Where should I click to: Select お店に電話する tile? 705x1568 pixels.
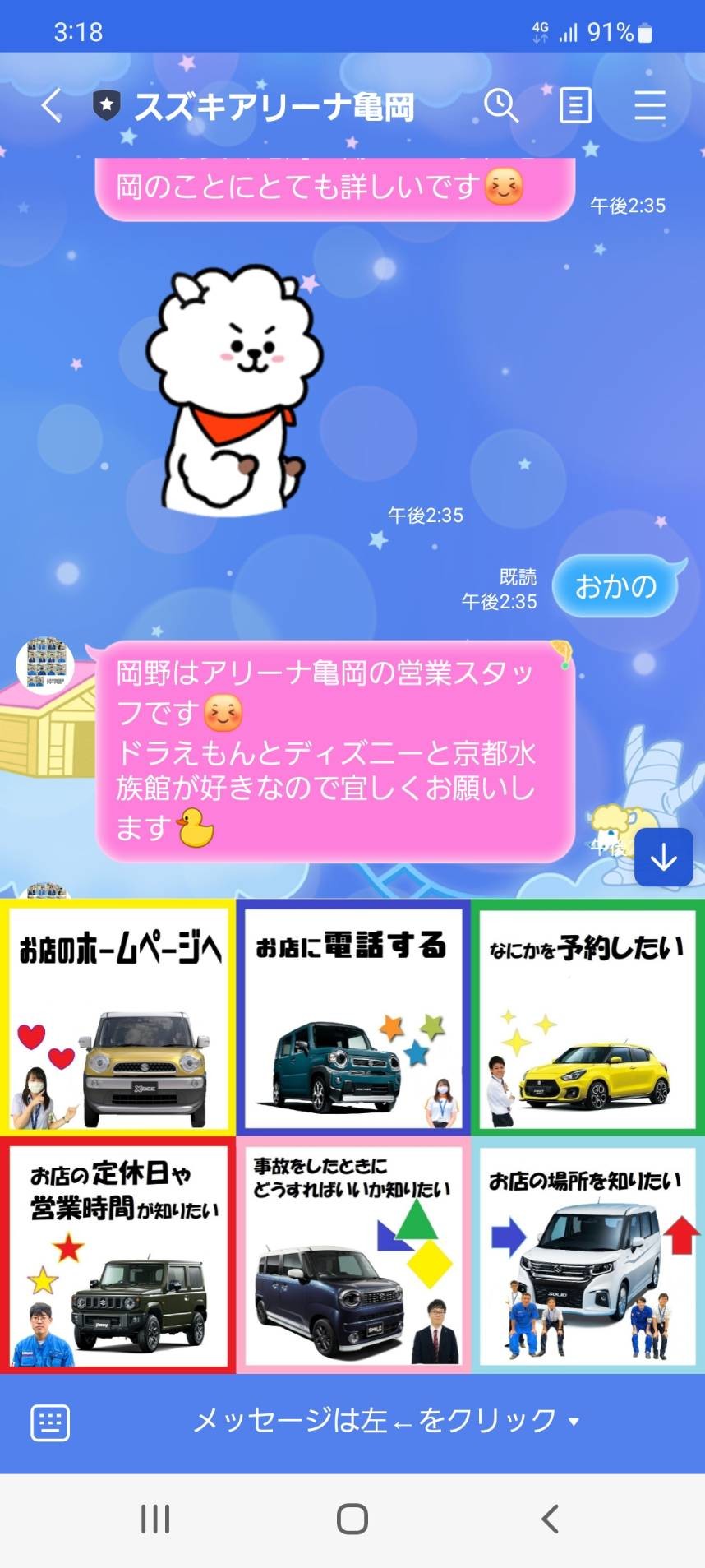[352, 1017]
